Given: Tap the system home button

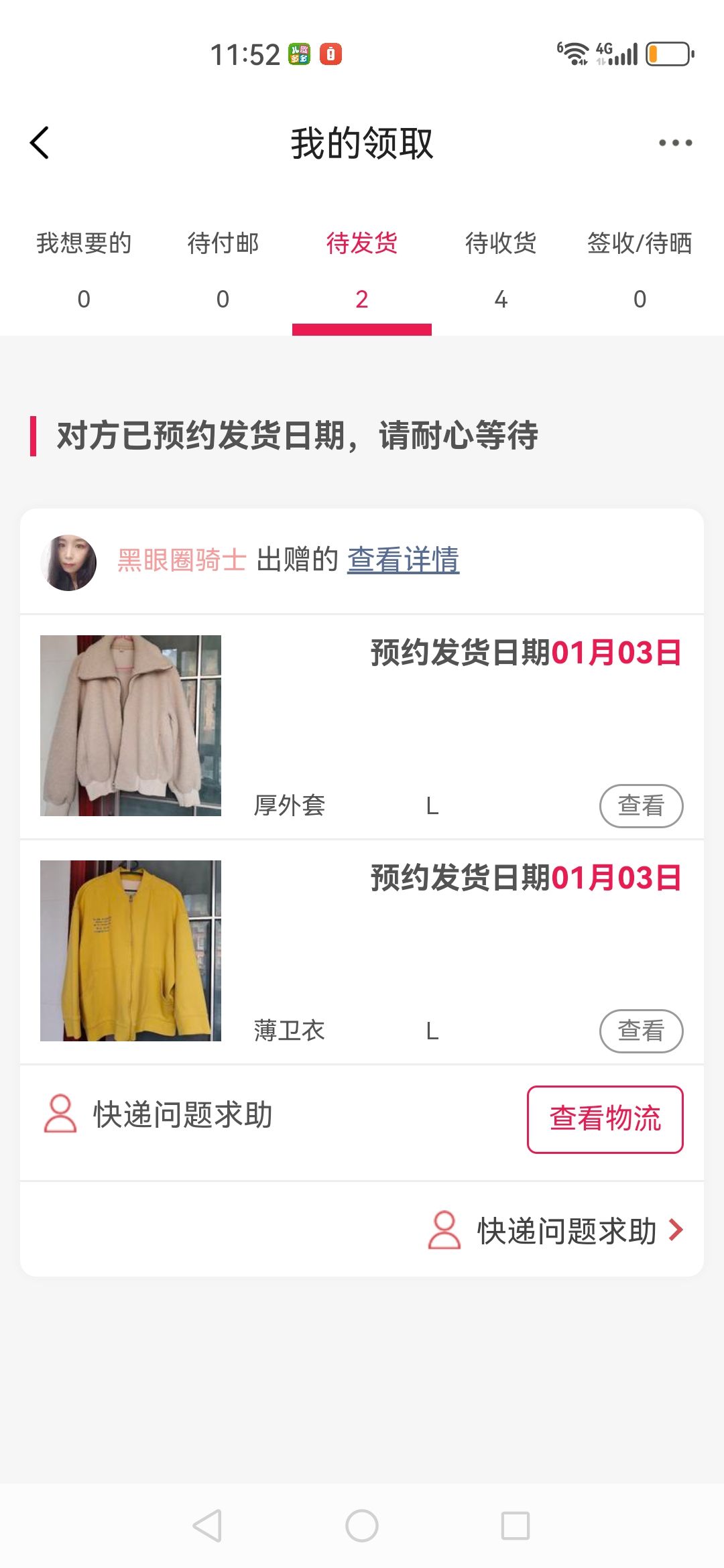Looking at the screenshot, I should (362, 1526).
